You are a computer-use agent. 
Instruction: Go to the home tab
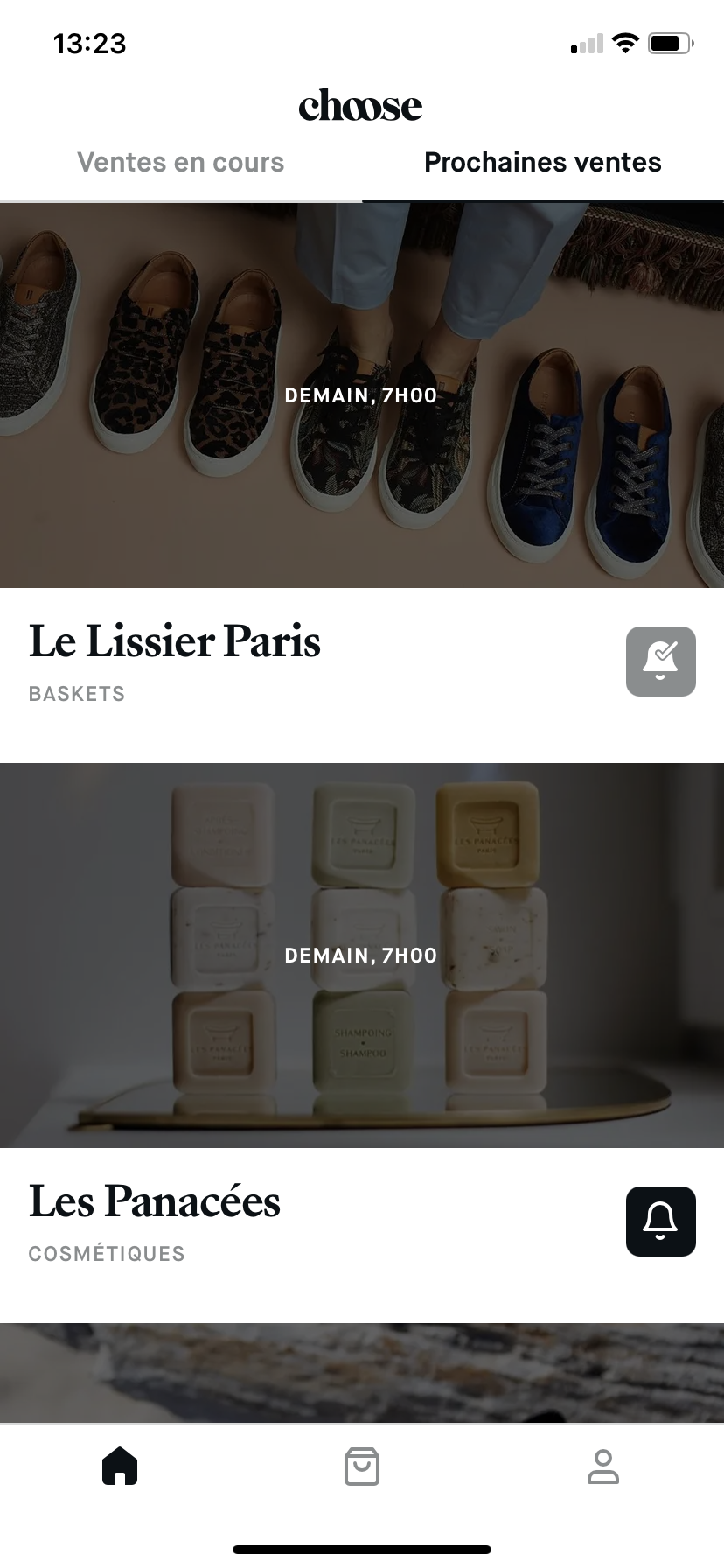121,1466
